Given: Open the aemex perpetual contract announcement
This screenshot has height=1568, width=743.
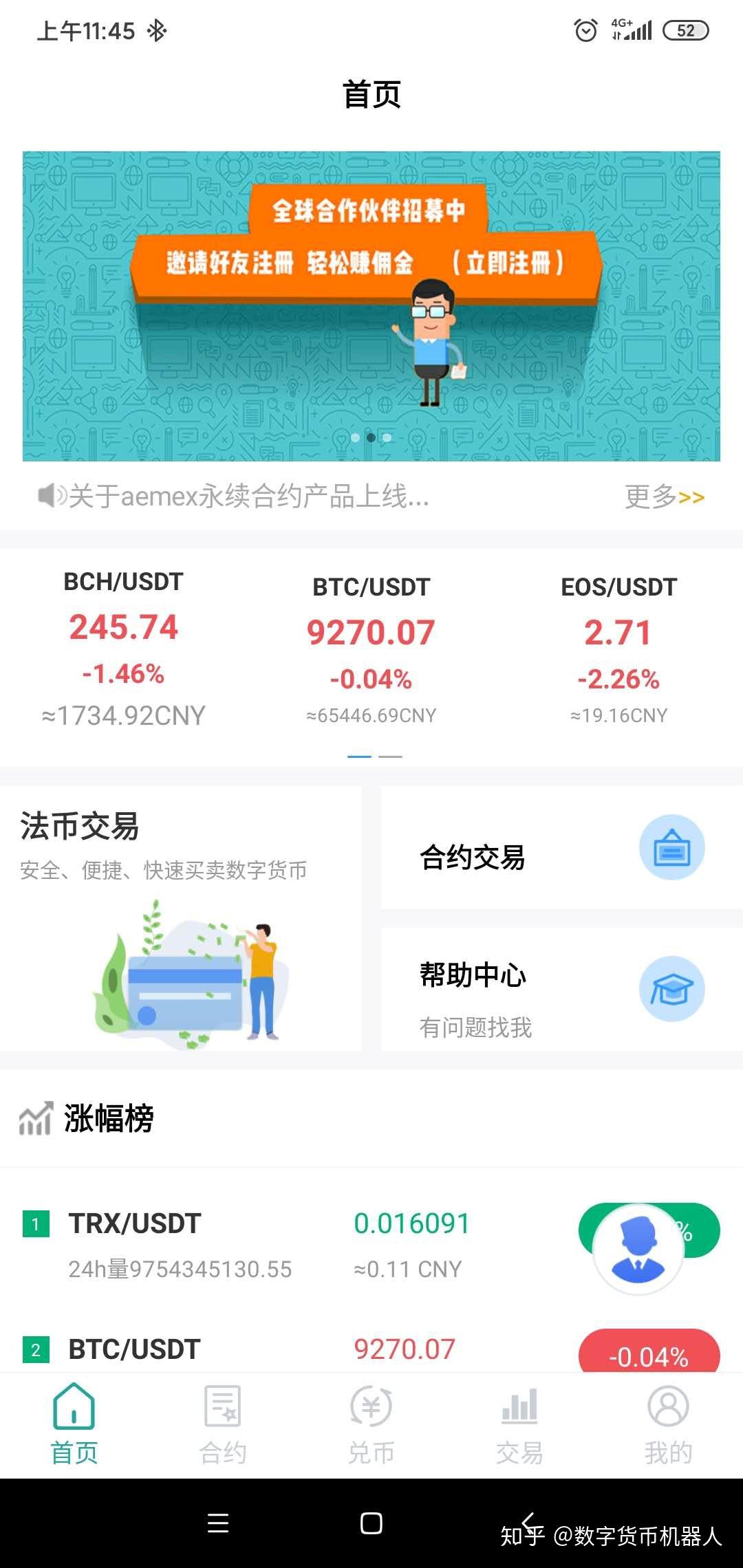Looking at the screenshot, I should [x=248, y=496].
